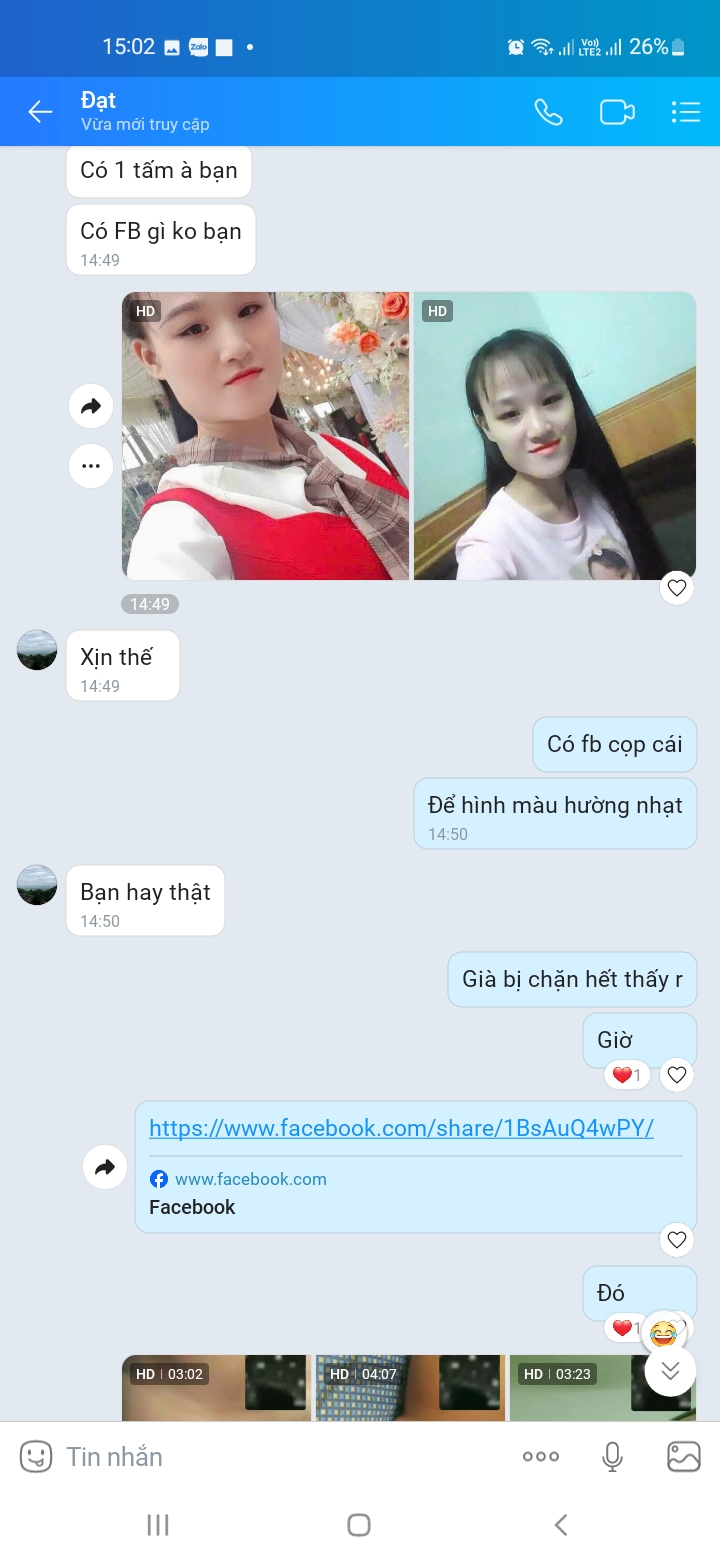Open the sticker and emoji picker

point(36,1456)
